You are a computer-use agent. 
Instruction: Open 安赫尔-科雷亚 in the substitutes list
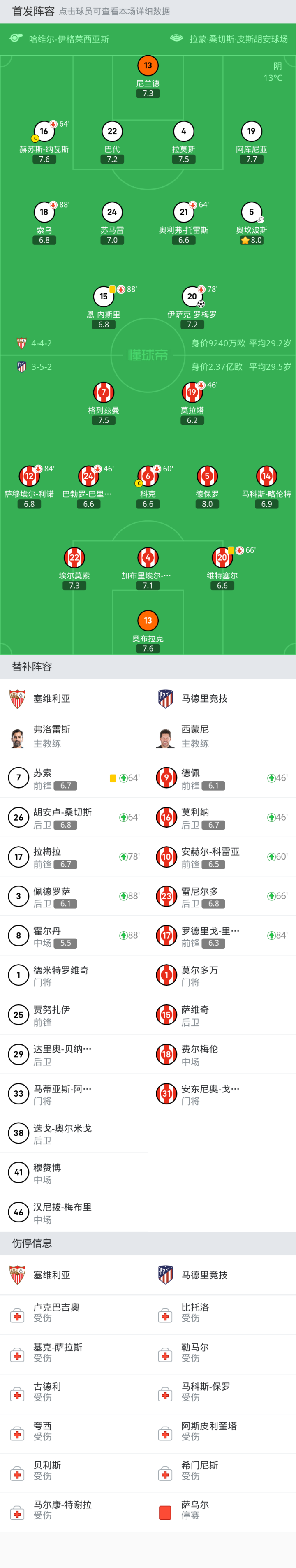pyautogui.click(x=210, y=856)
